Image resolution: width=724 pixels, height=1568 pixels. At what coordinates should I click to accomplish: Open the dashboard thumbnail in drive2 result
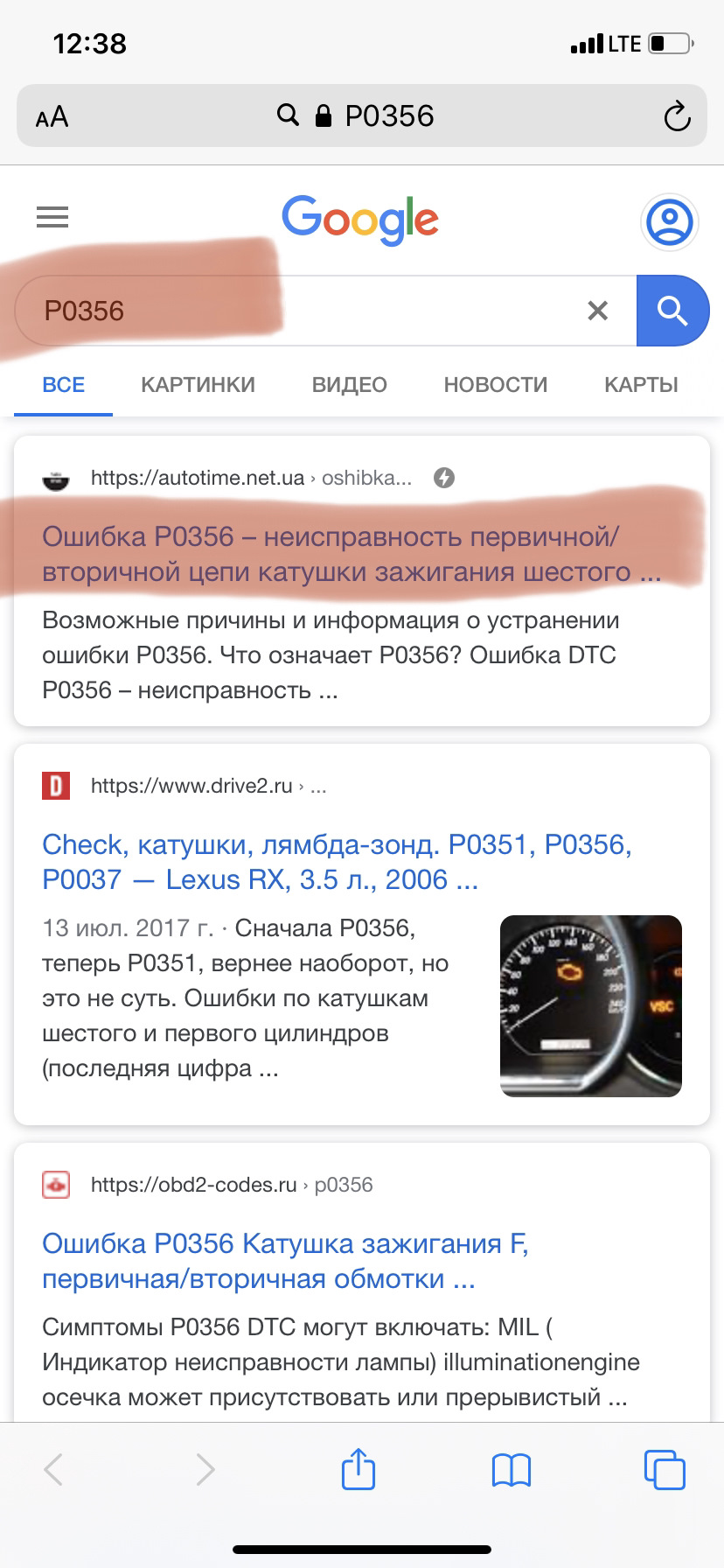pyautogui.click(x=590, y=1005)
